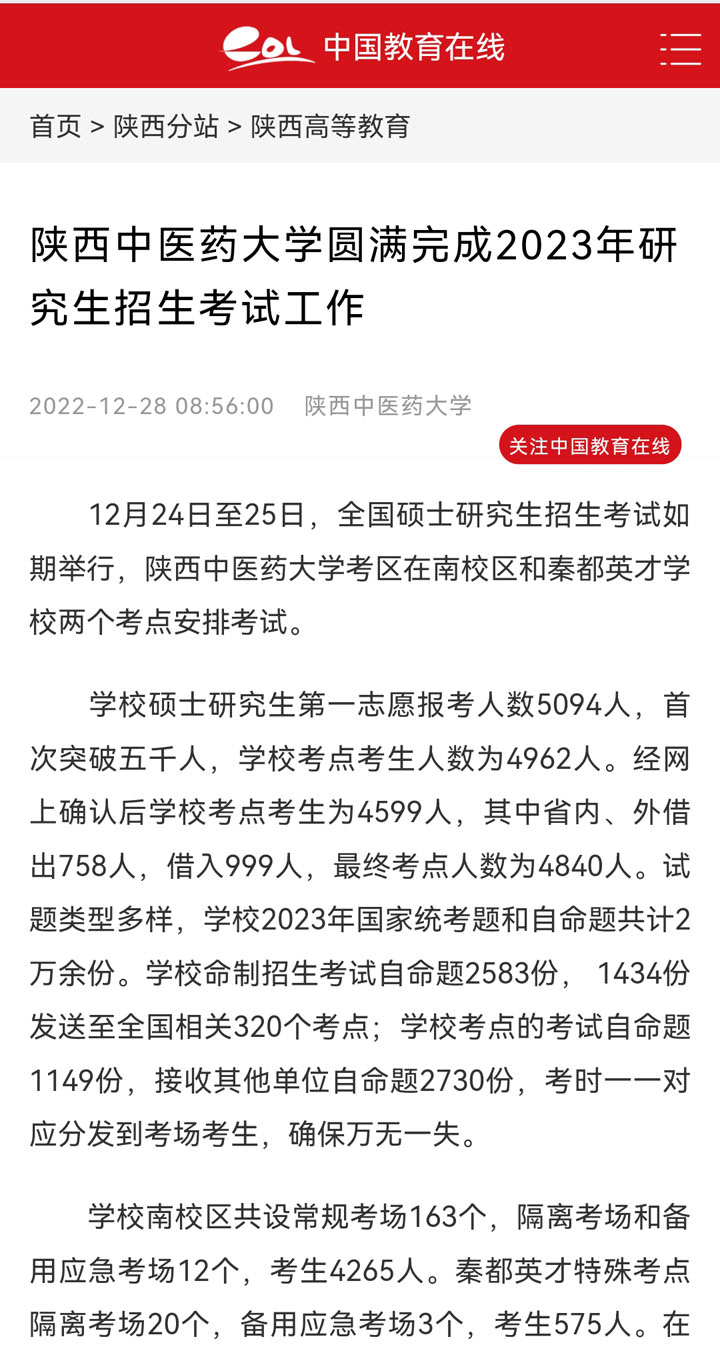Open the hamburger menu in header
Screen dimensions: 720x1355
click(x=681, y=48)
